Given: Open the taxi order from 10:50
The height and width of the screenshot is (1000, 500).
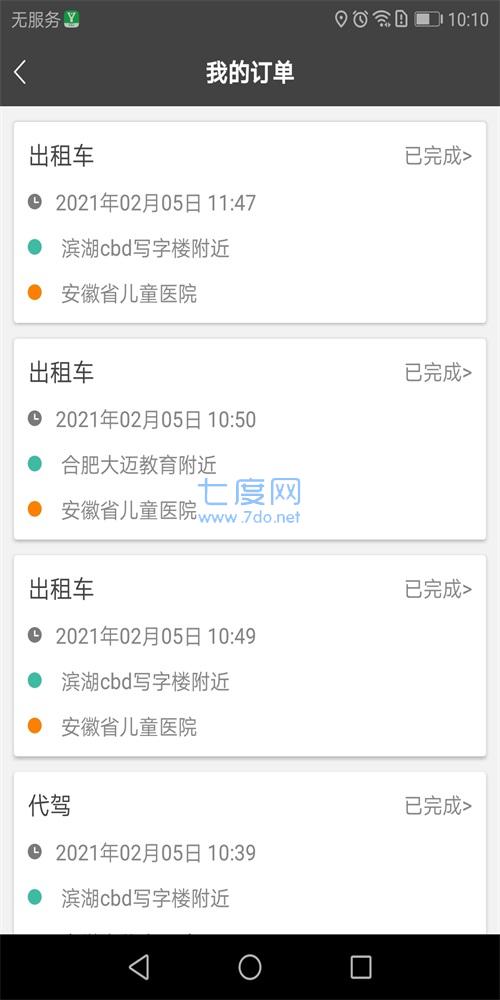Looking at the screenshot, I should tap(250, 439).
